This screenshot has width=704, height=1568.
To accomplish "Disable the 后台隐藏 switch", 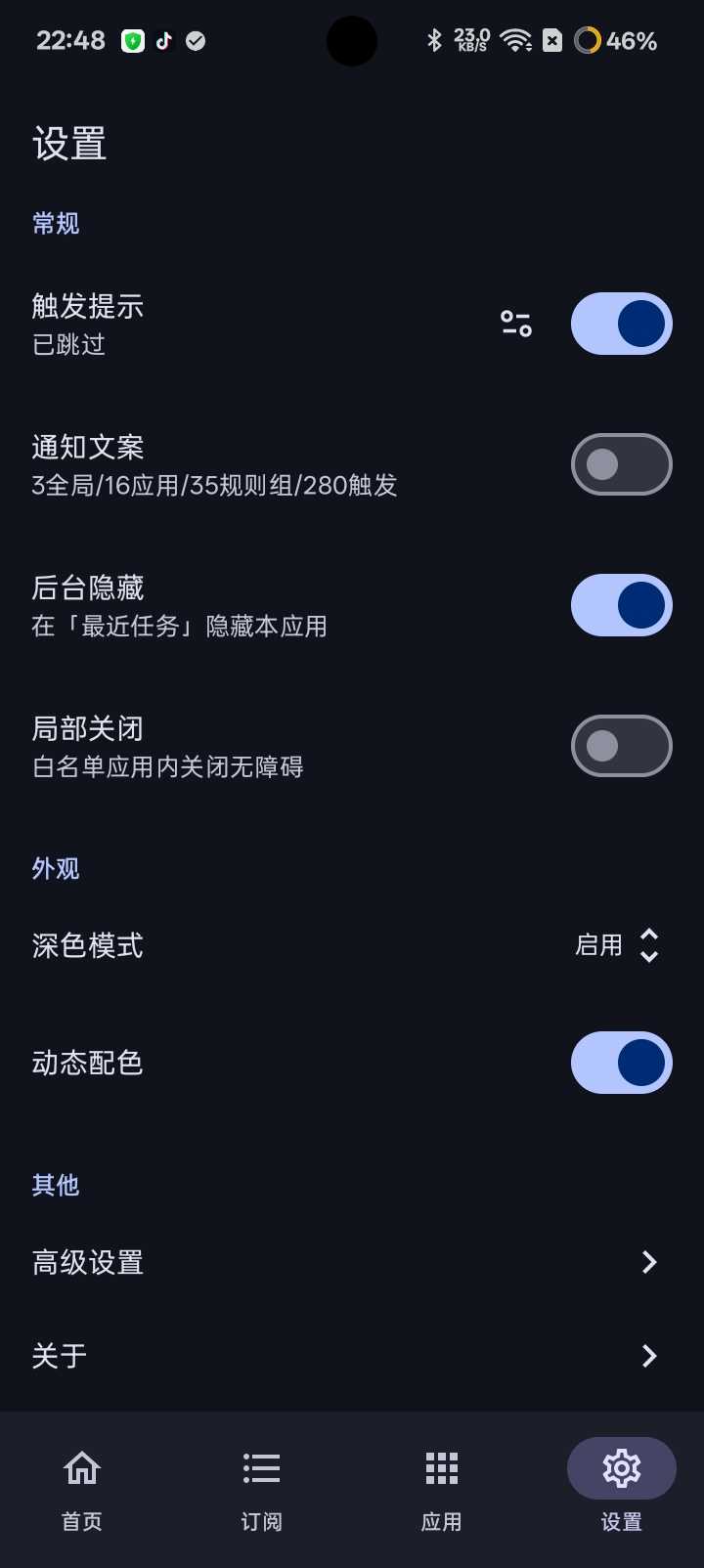I will point(621,605).
